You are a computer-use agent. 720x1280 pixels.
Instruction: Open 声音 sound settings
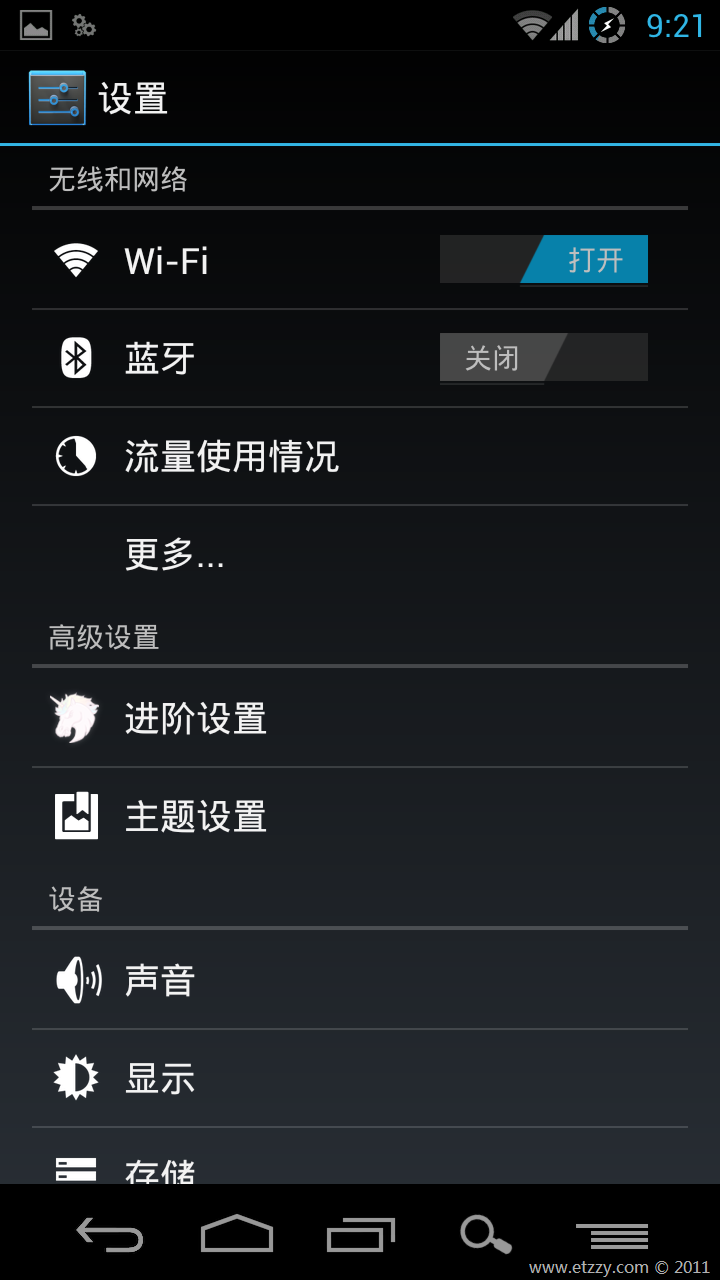click(360, 980)
